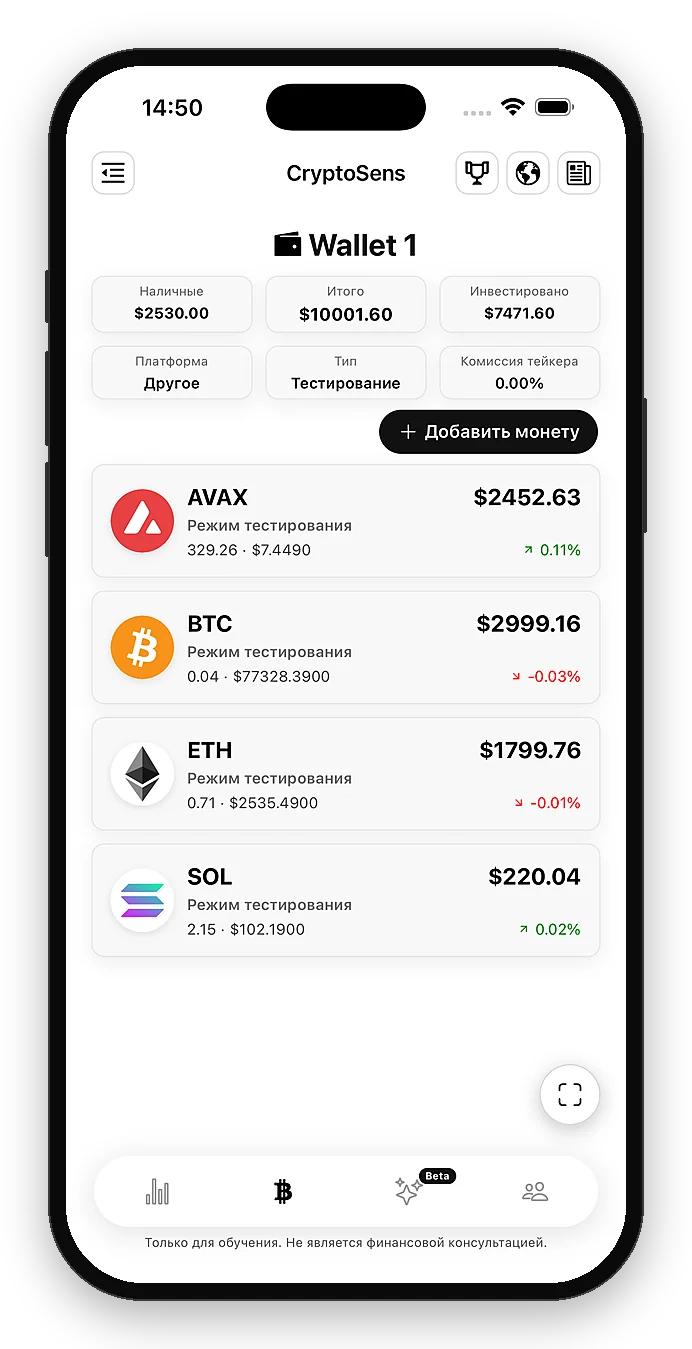
Task: Tap the floating scan button
Action: pyautogui.click(x=570, y=1095)
